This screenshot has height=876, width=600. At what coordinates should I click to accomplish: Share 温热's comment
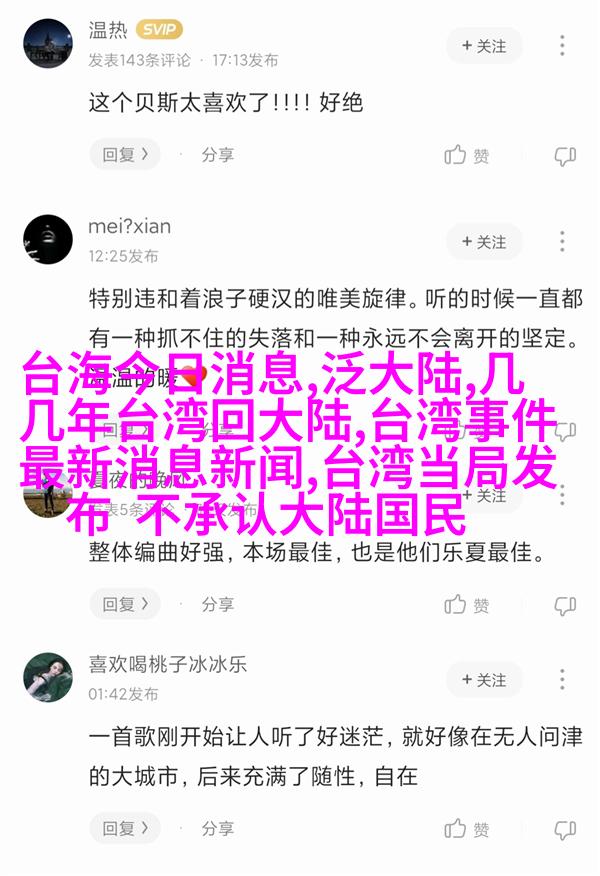[x=217, y=154]
